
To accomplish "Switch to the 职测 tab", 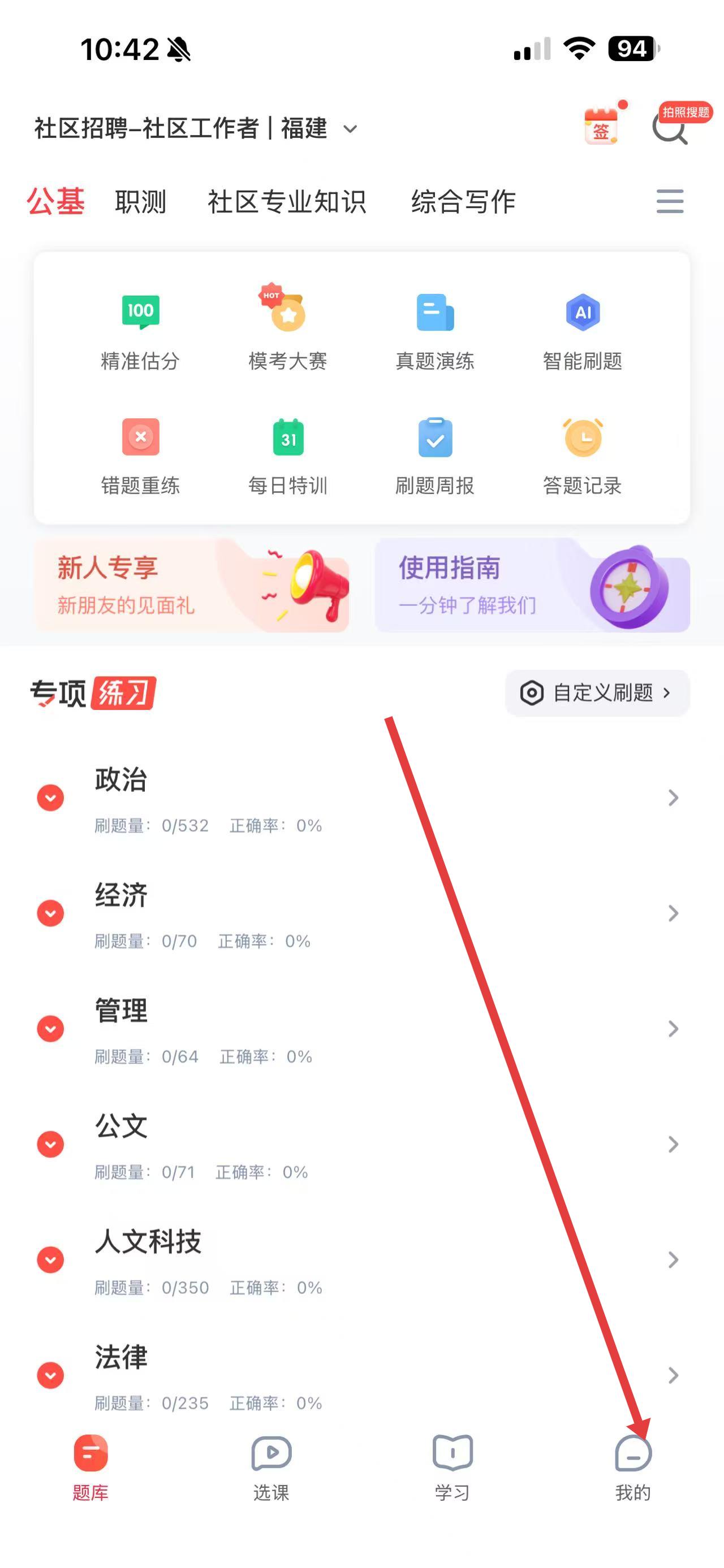I will click(141, 201).
